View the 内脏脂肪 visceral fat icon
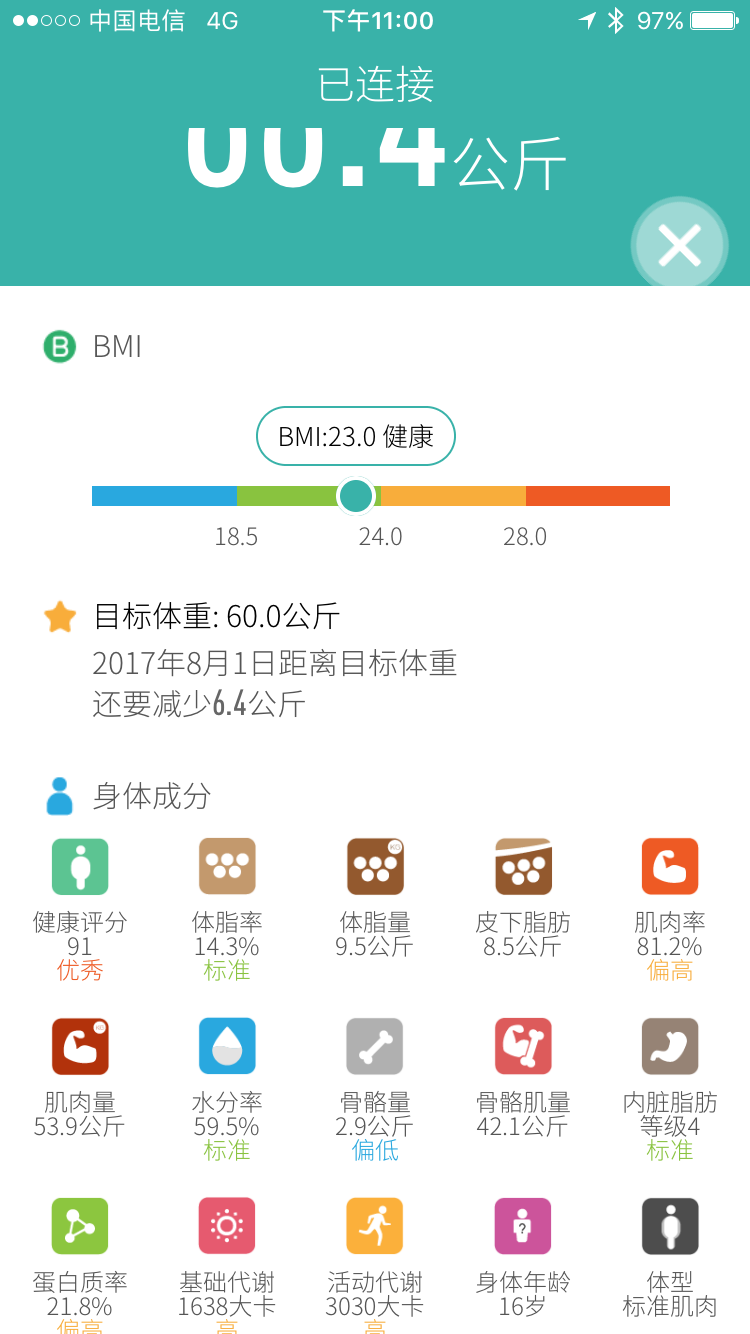The width and height of the screenshot is (750, 1334). [x=670, y=1046]
